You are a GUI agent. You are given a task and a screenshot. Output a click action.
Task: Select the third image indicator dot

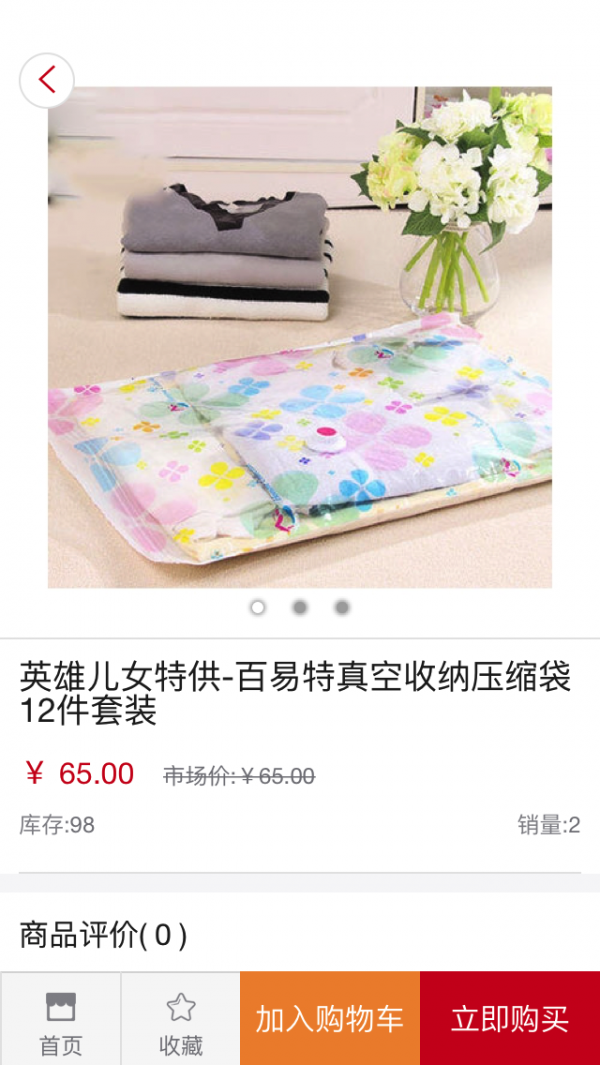(342, 607)
